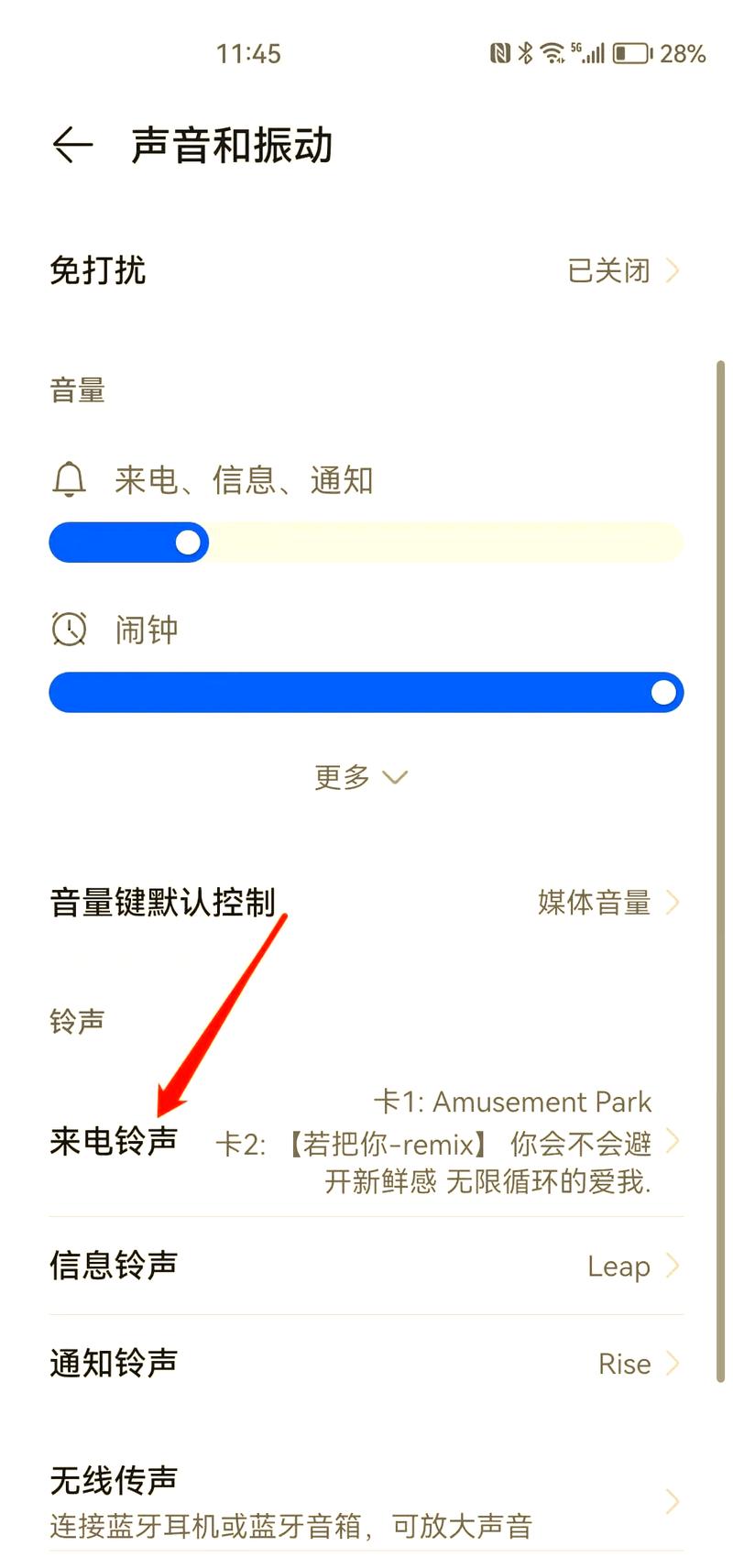
Task: Click the Wi-Fi icon in status bar
Action: (551, 53)
